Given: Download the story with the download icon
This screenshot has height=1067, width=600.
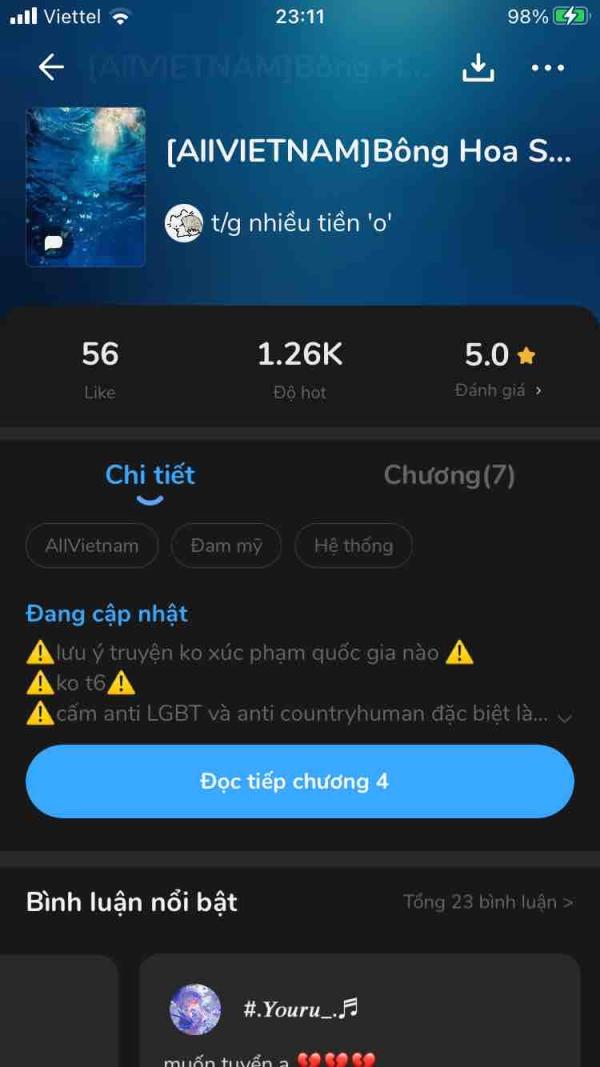Looking at the screenshot, I should click(x=478, y=67).
